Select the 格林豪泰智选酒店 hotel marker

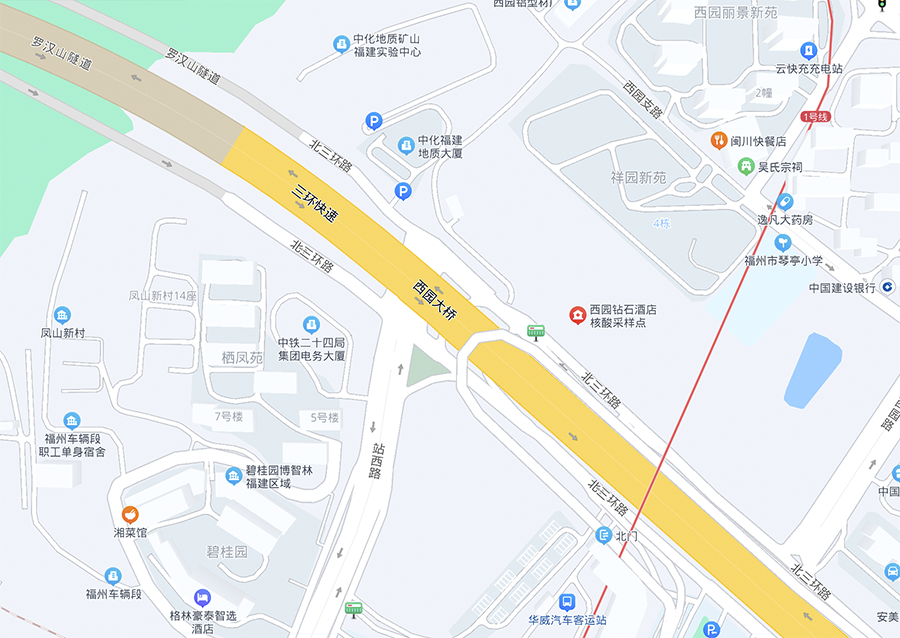202,597
